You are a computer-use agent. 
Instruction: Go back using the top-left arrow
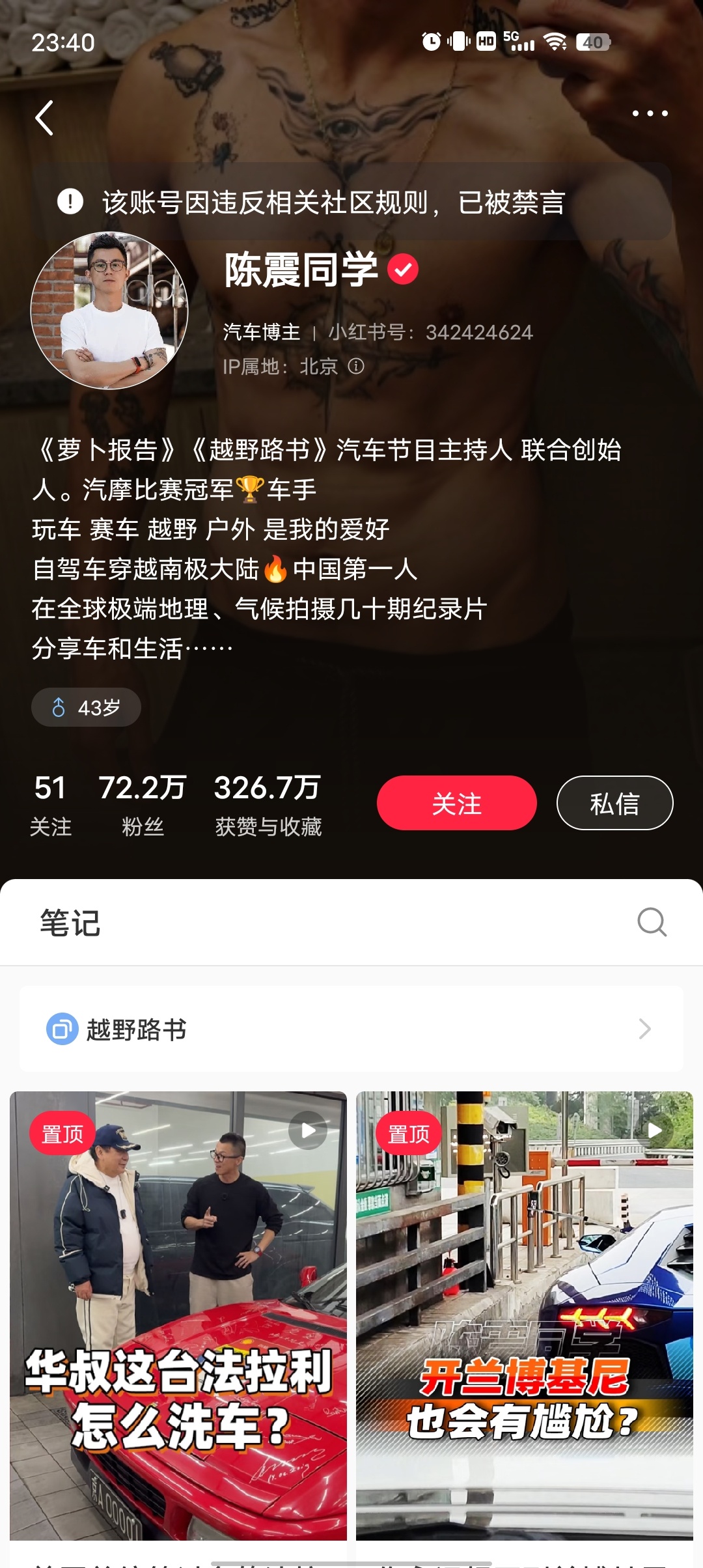click(x=44, y=118)
